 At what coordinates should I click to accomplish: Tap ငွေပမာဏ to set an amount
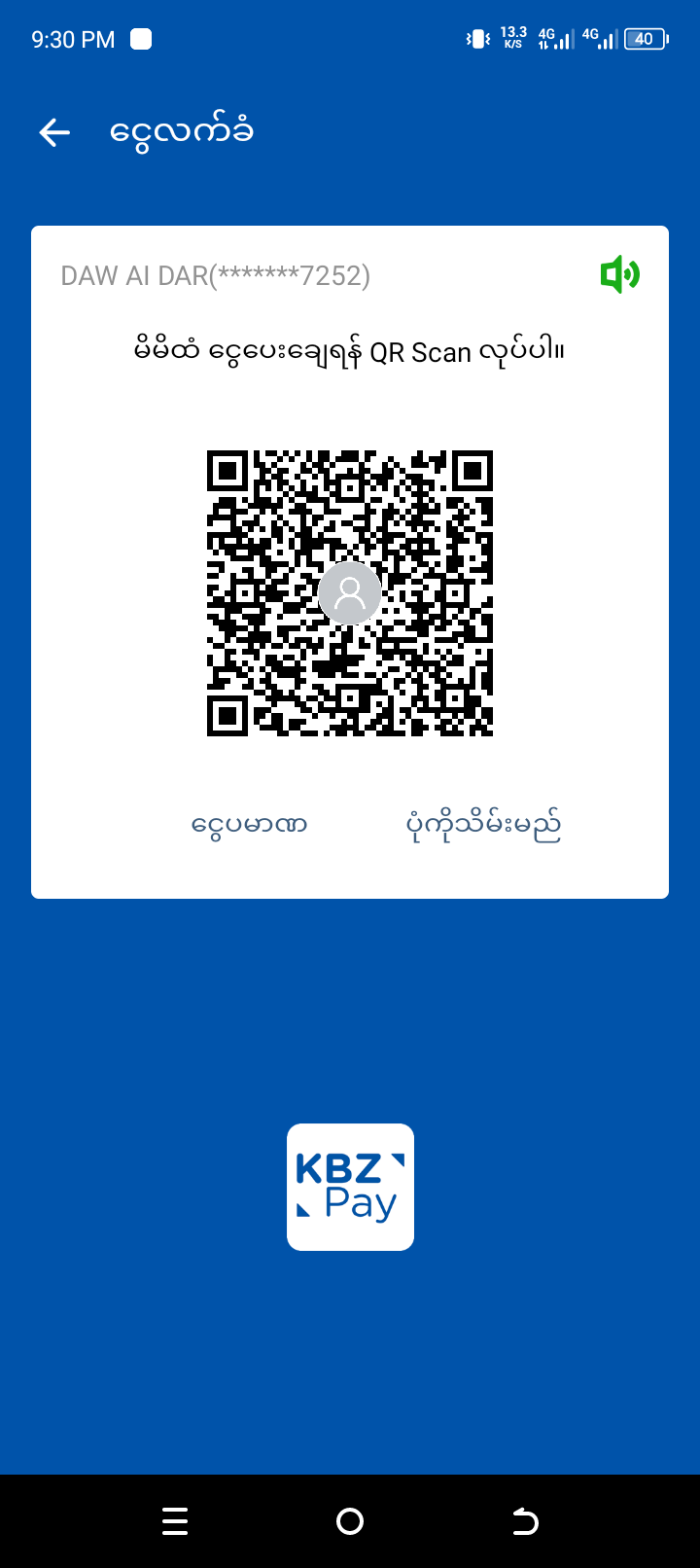pos(250,825)
